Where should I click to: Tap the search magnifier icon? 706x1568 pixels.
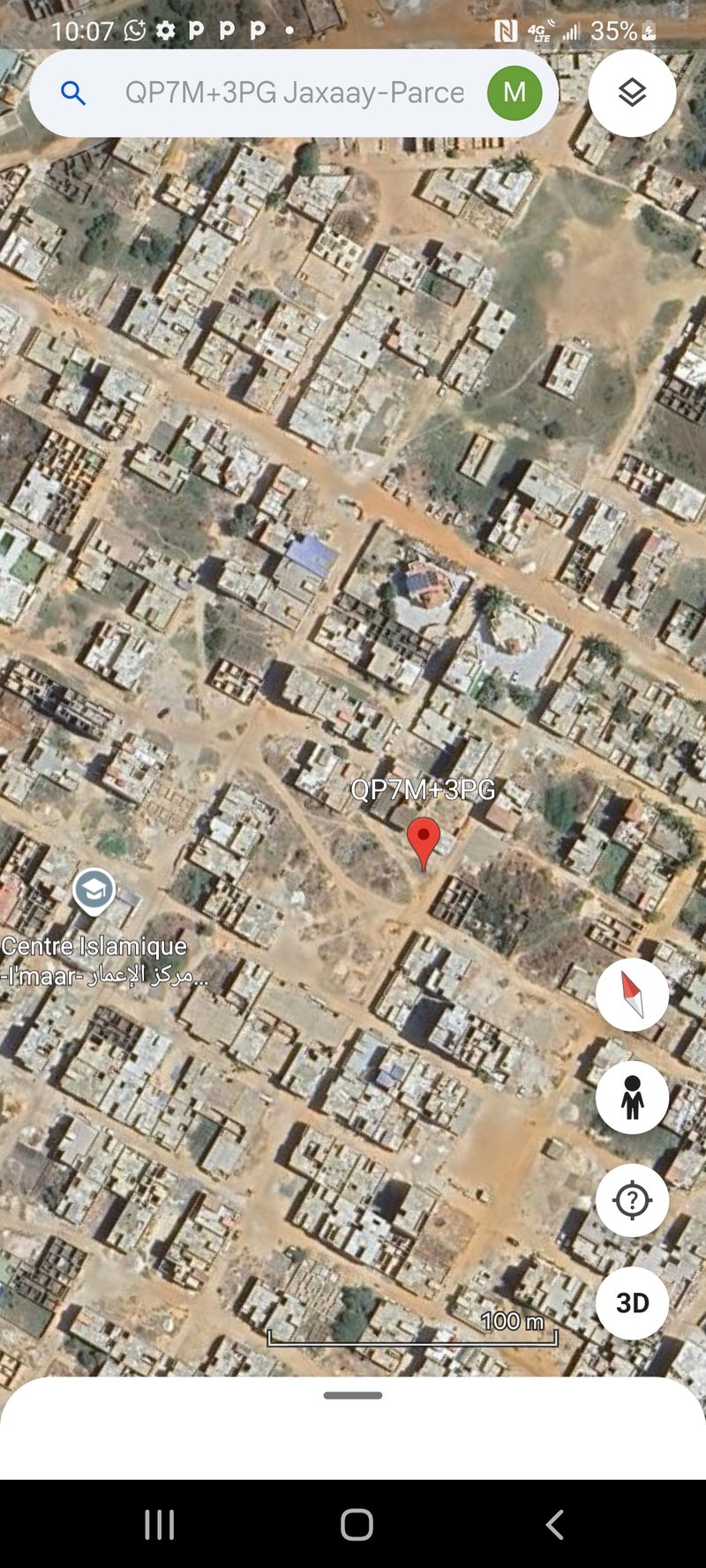(x=73, y=93)
